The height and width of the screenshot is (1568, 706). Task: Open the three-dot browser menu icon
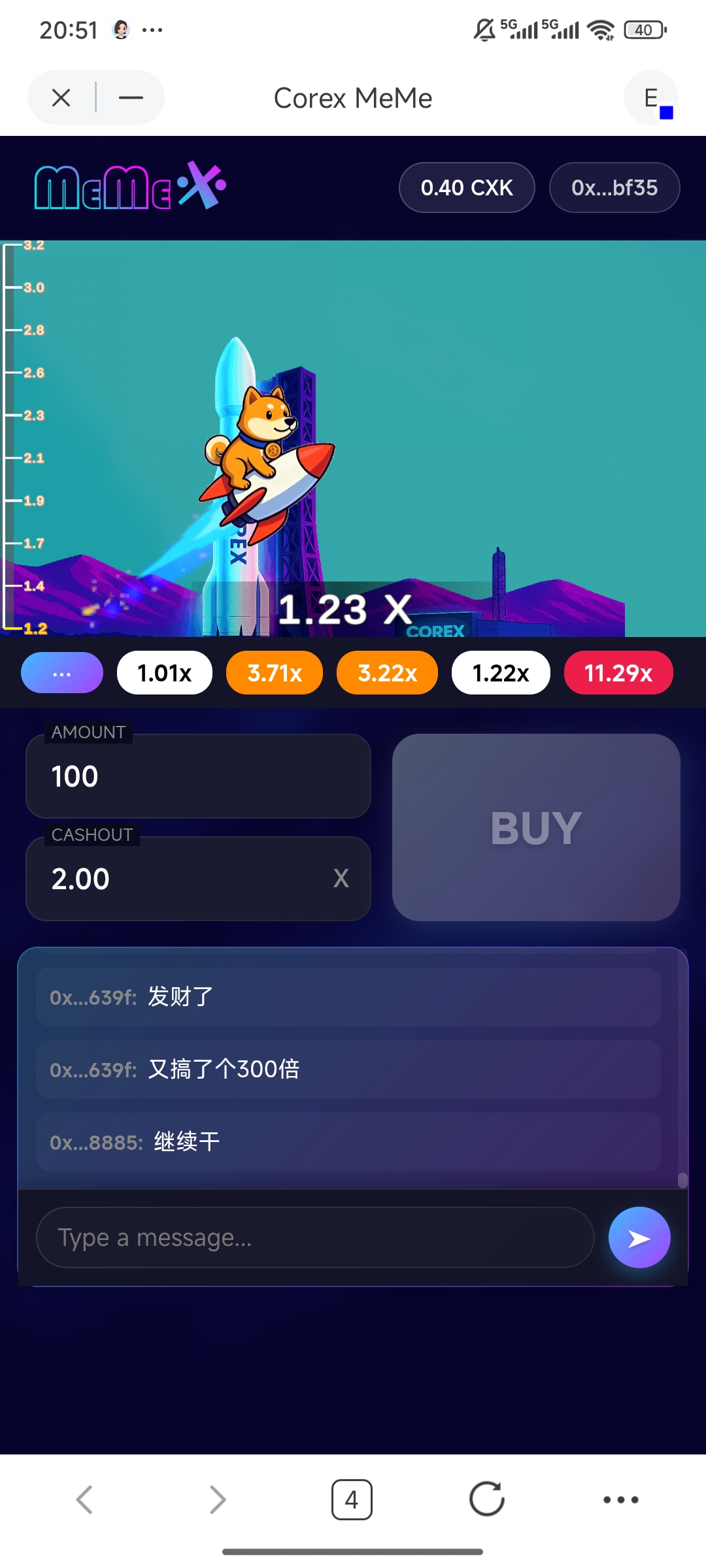coord(620,1500)
